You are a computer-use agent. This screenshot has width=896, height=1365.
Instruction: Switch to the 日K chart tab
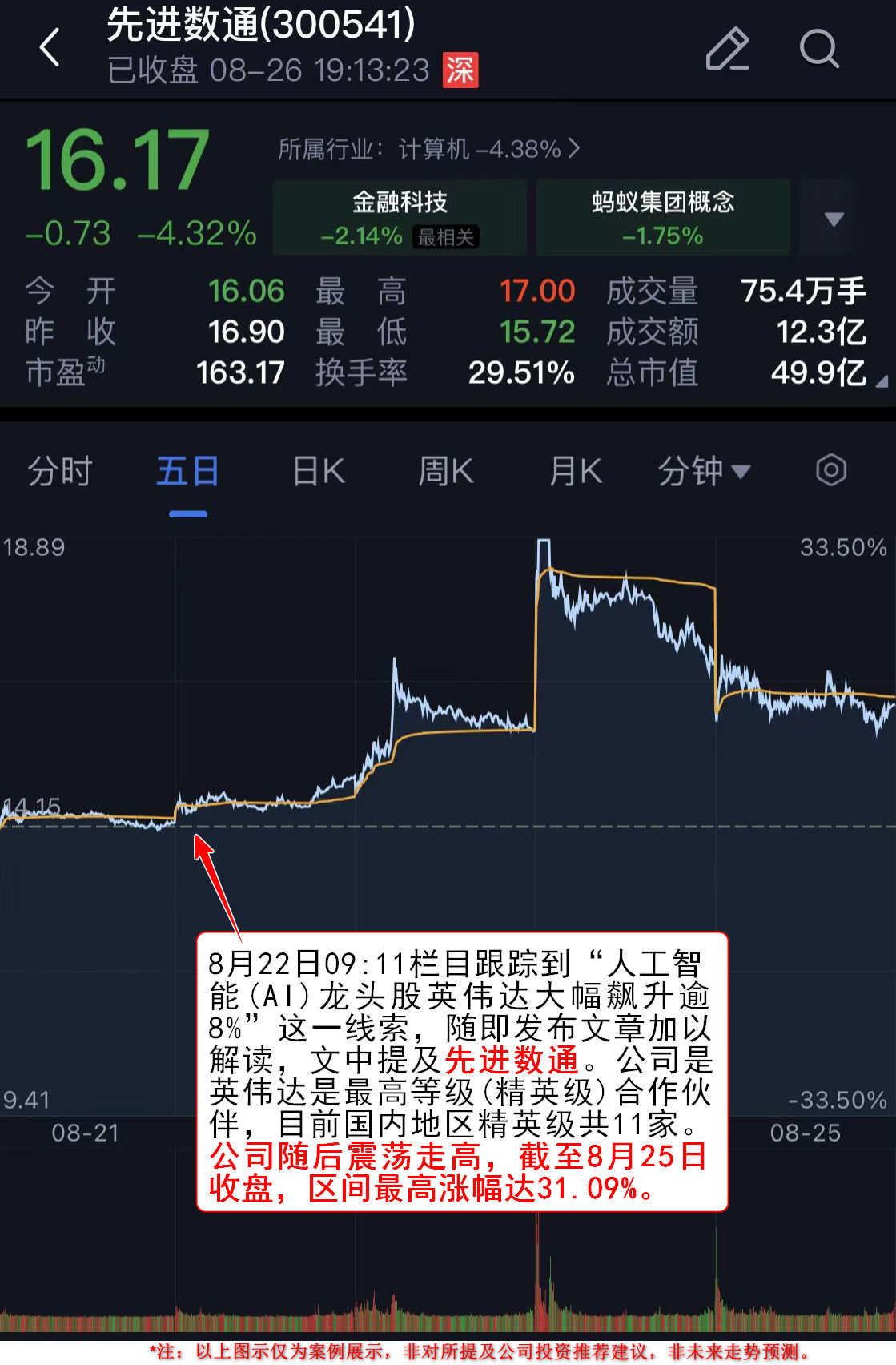(x=319, y=471)
